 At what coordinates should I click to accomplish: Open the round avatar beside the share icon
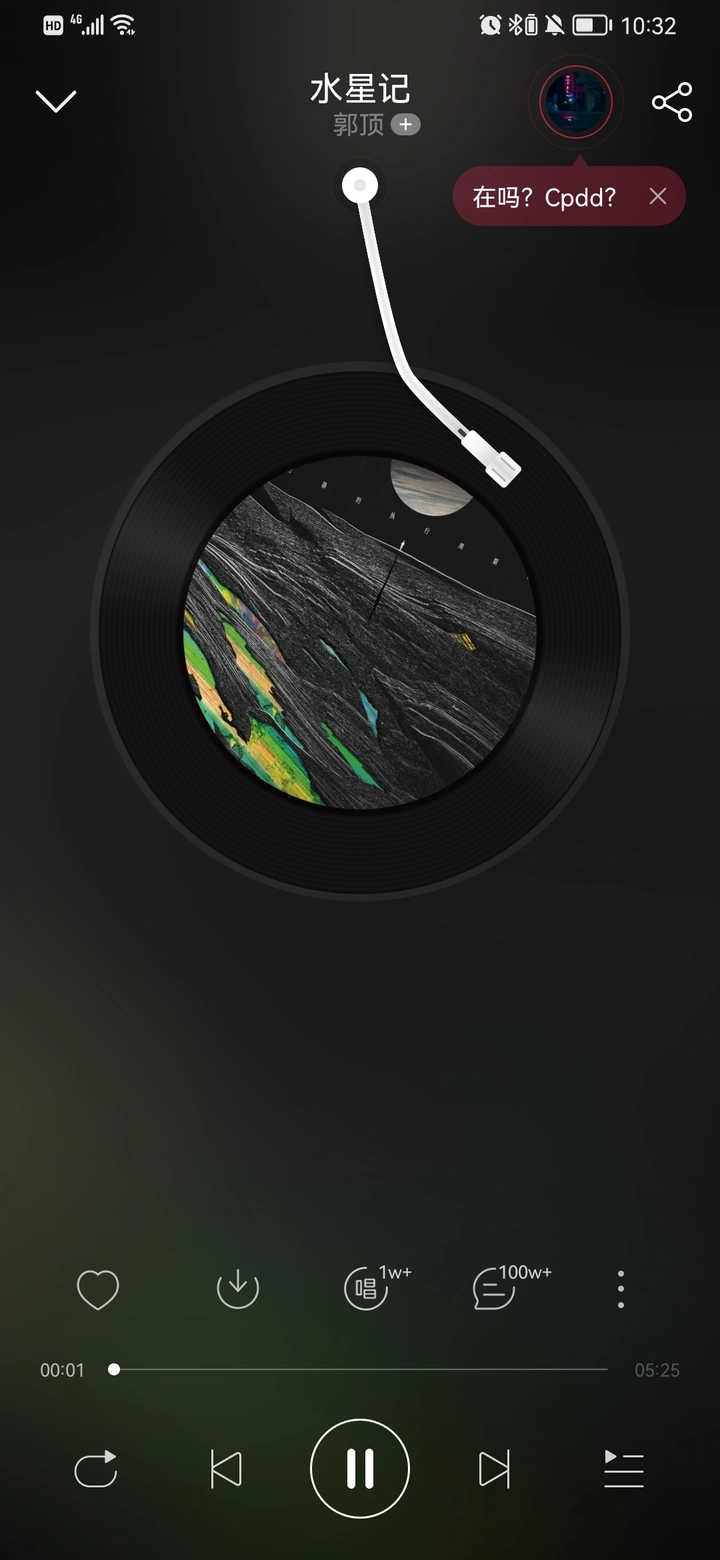[x=575, y=102]
